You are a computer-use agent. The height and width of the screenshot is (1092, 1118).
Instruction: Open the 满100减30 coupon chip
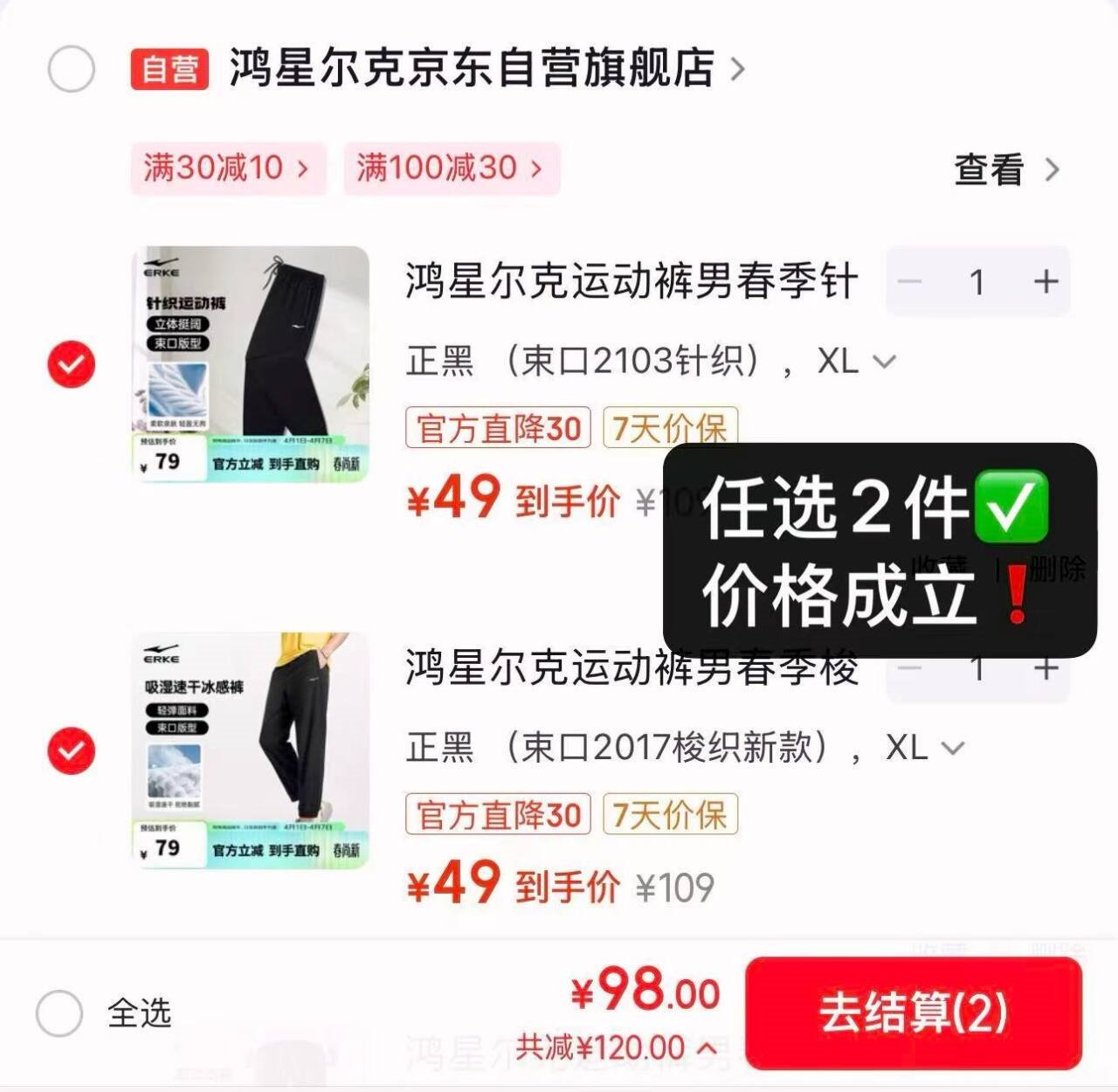[x=450, y=168]
